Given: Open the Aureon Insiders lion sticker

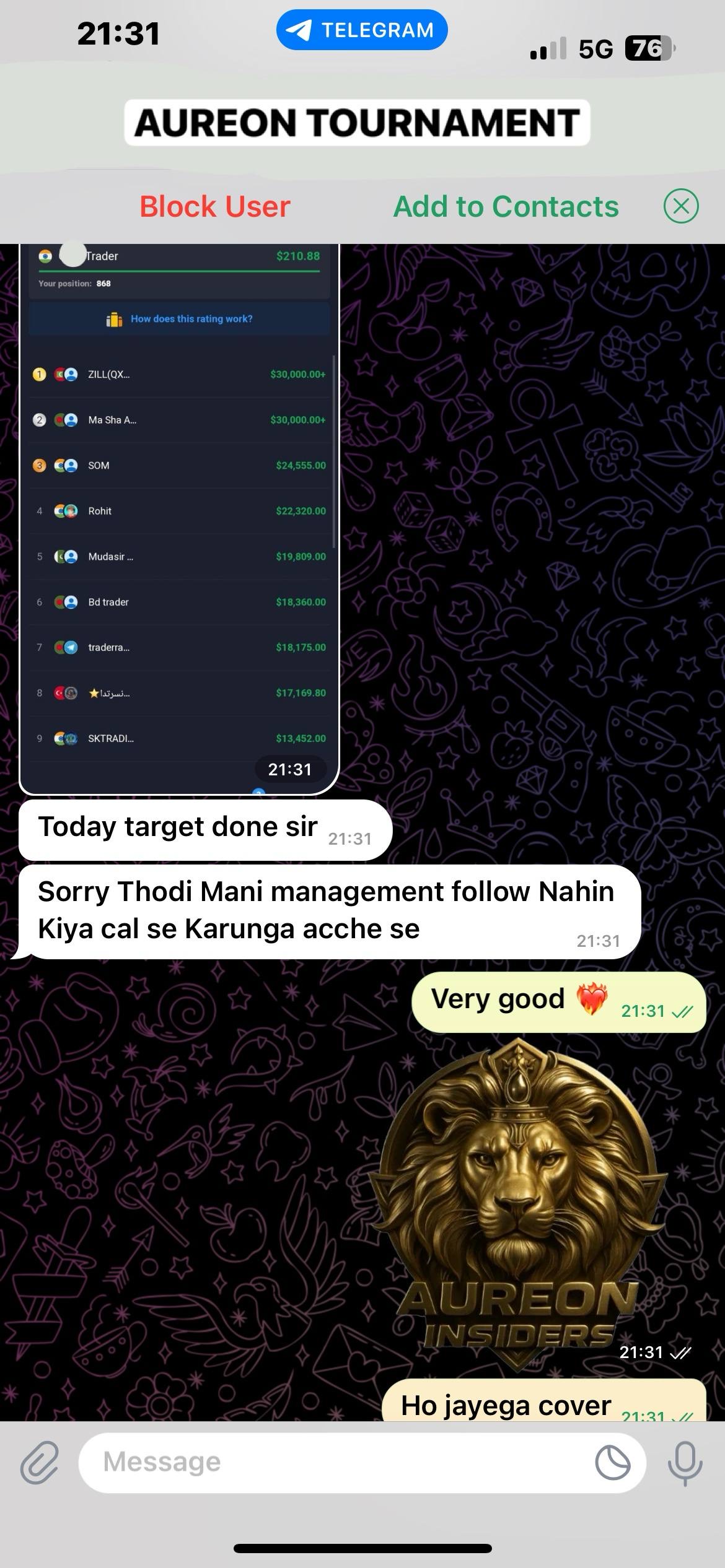Looking at the screenshot, I should tap(517, 1201).
